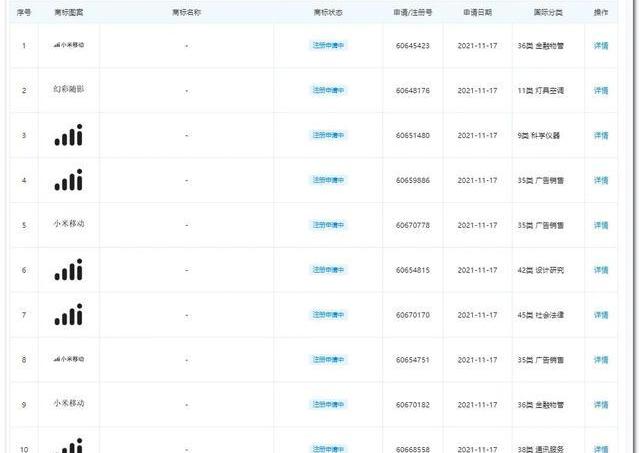The height and width of the screenshot is (453, 640).
Task: View 详情 for trademark 60668558
Action: 601,448
